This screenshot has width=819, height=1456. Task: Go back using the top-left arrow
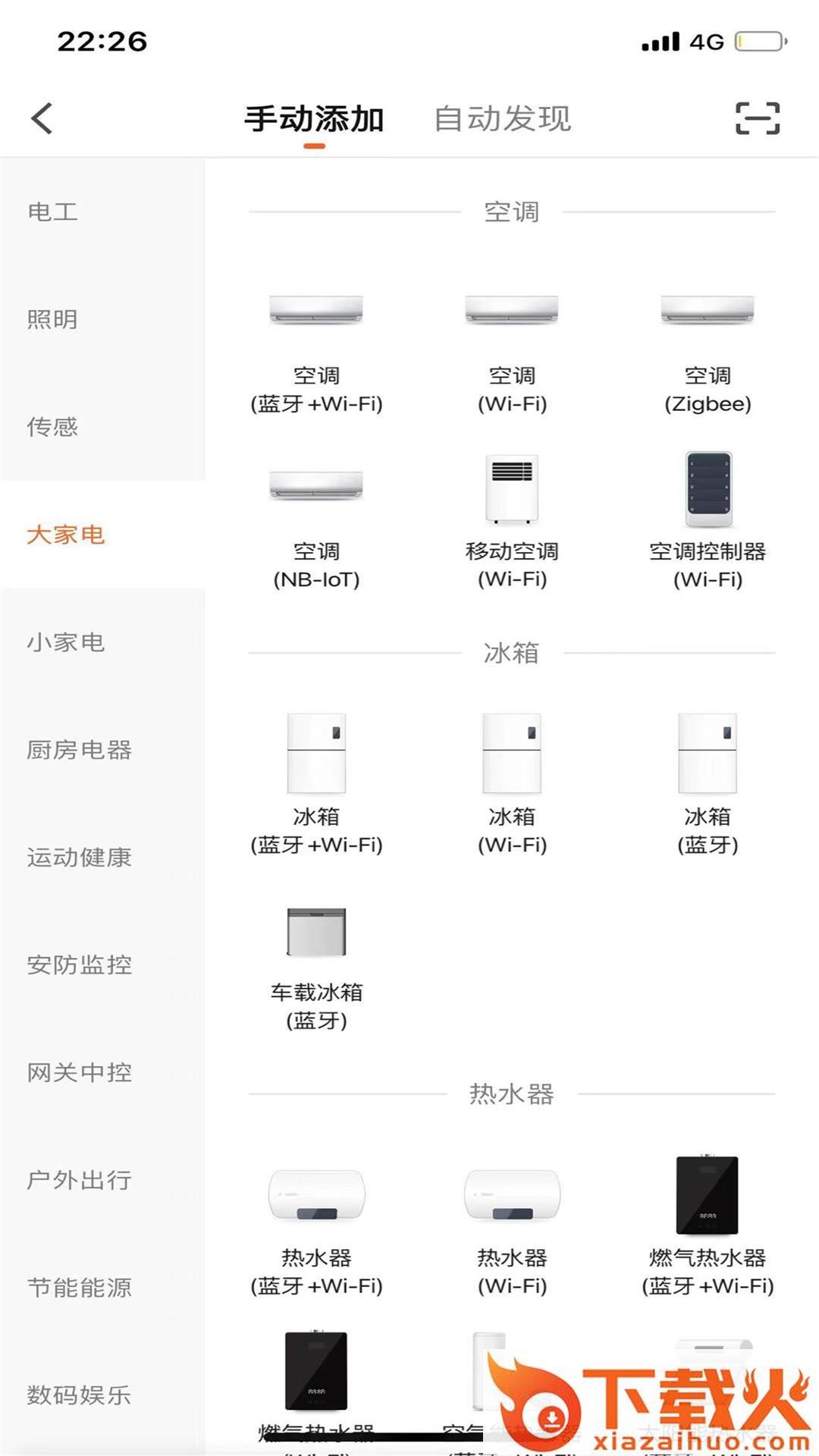[x=42, y=118]
